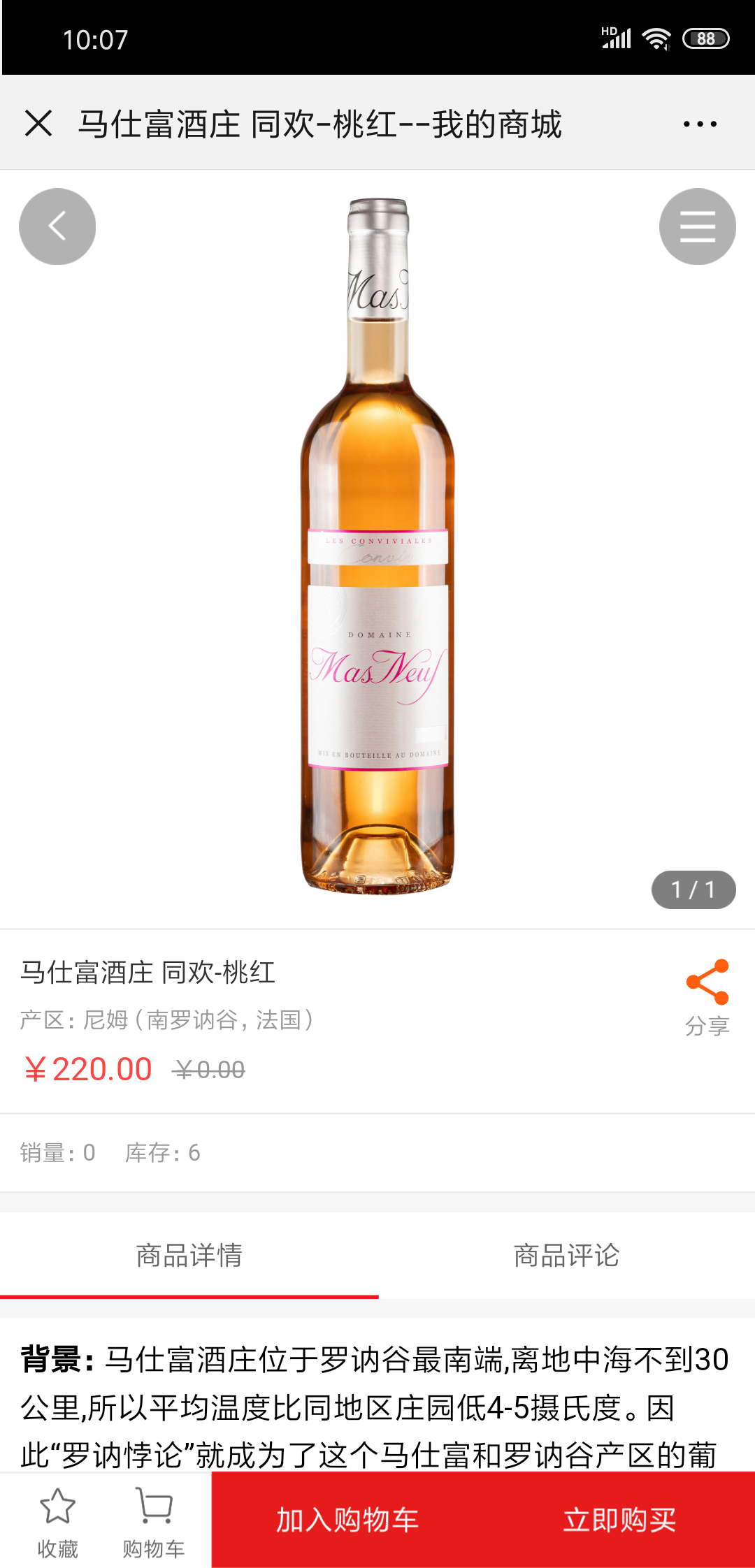Switch to the 商品评论 tab

coord(566,1256)
